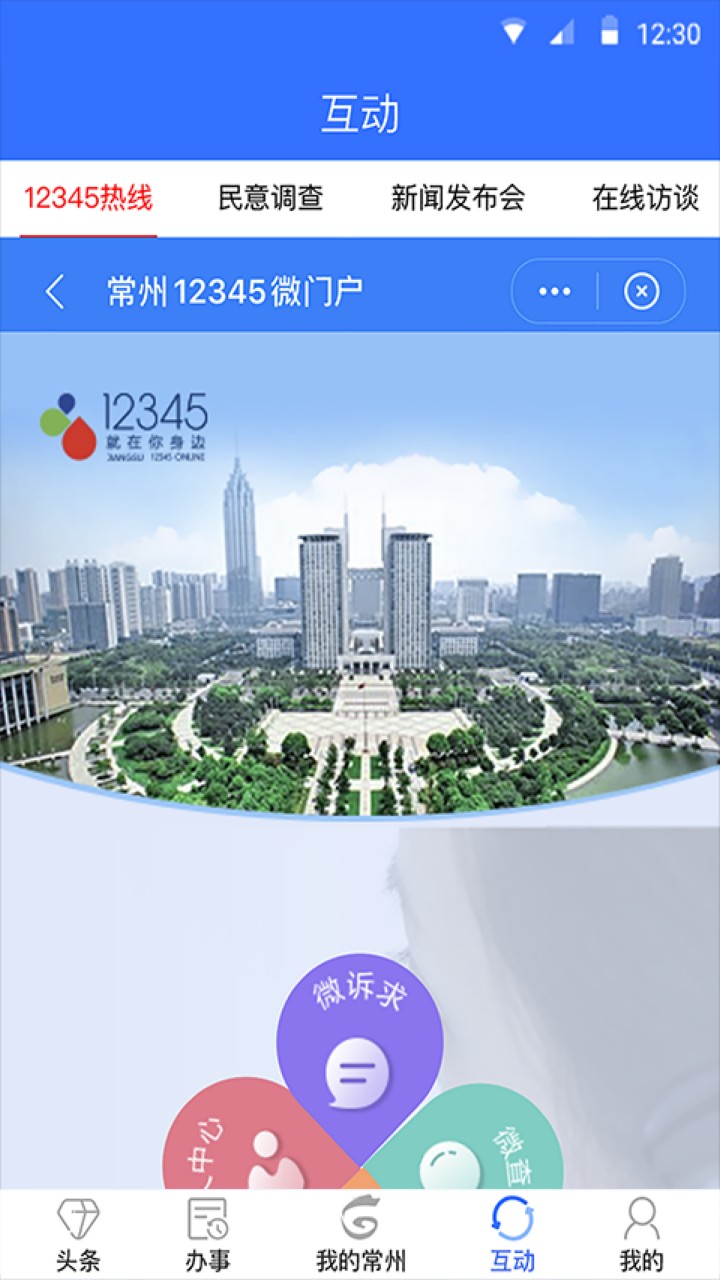Image resolution: width=720 pixels, height=1280 pixels.
Task: Tap the 常州12345微门户 title bar
Action: tap(240, 291)
